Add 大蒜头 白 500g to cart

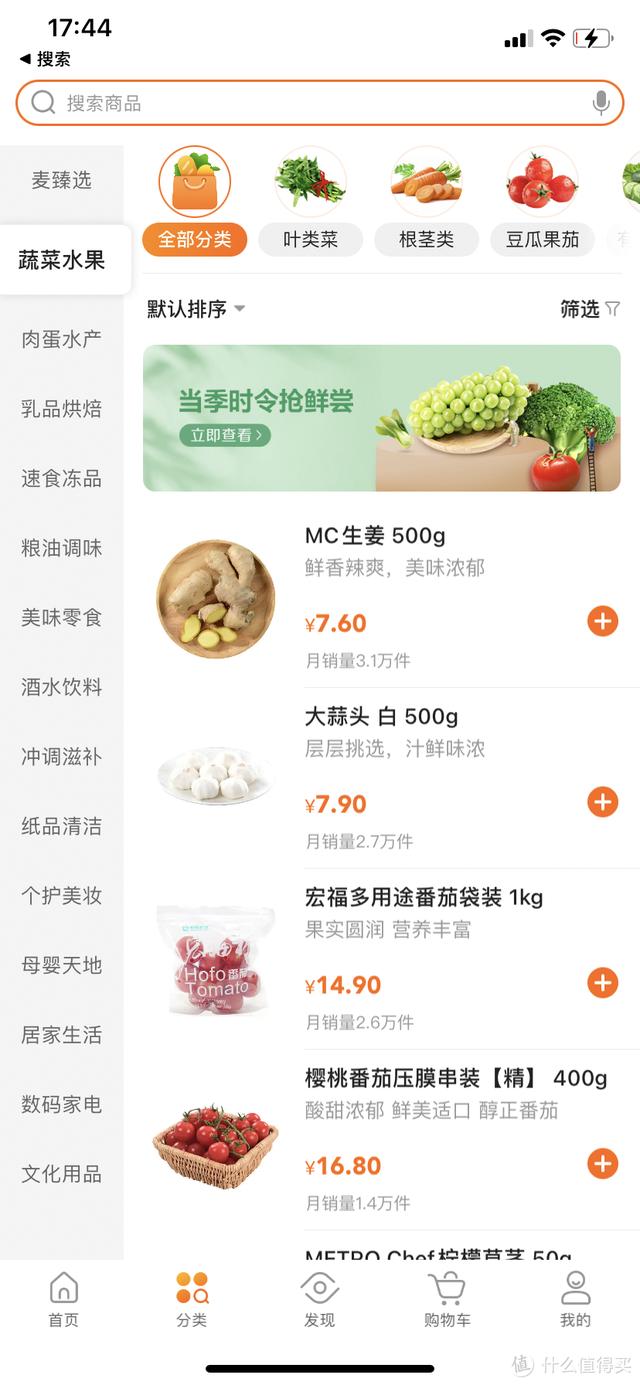tap(602, 802)
